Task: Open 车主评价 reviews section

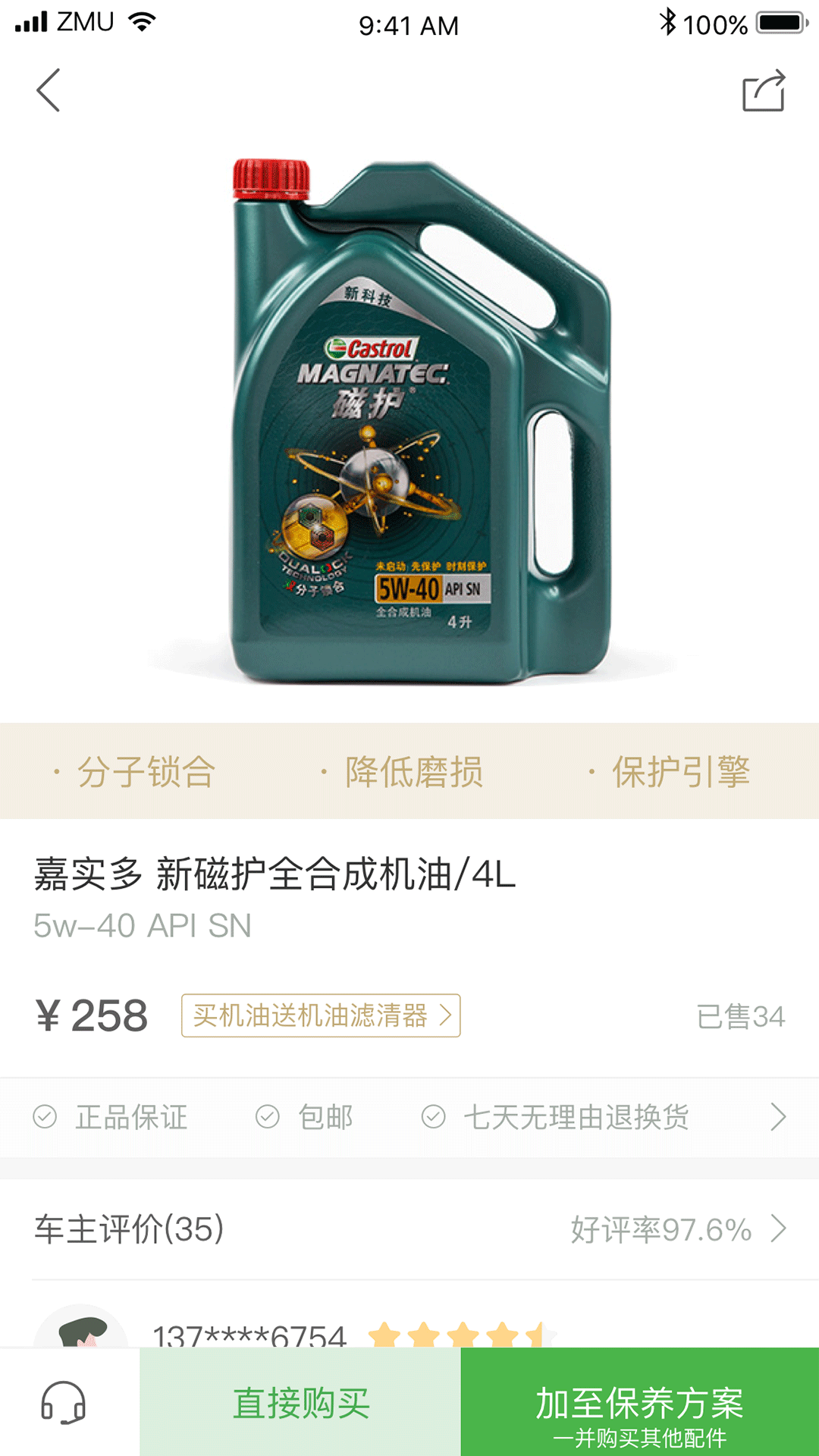Action: click(x=409, y=1229)
